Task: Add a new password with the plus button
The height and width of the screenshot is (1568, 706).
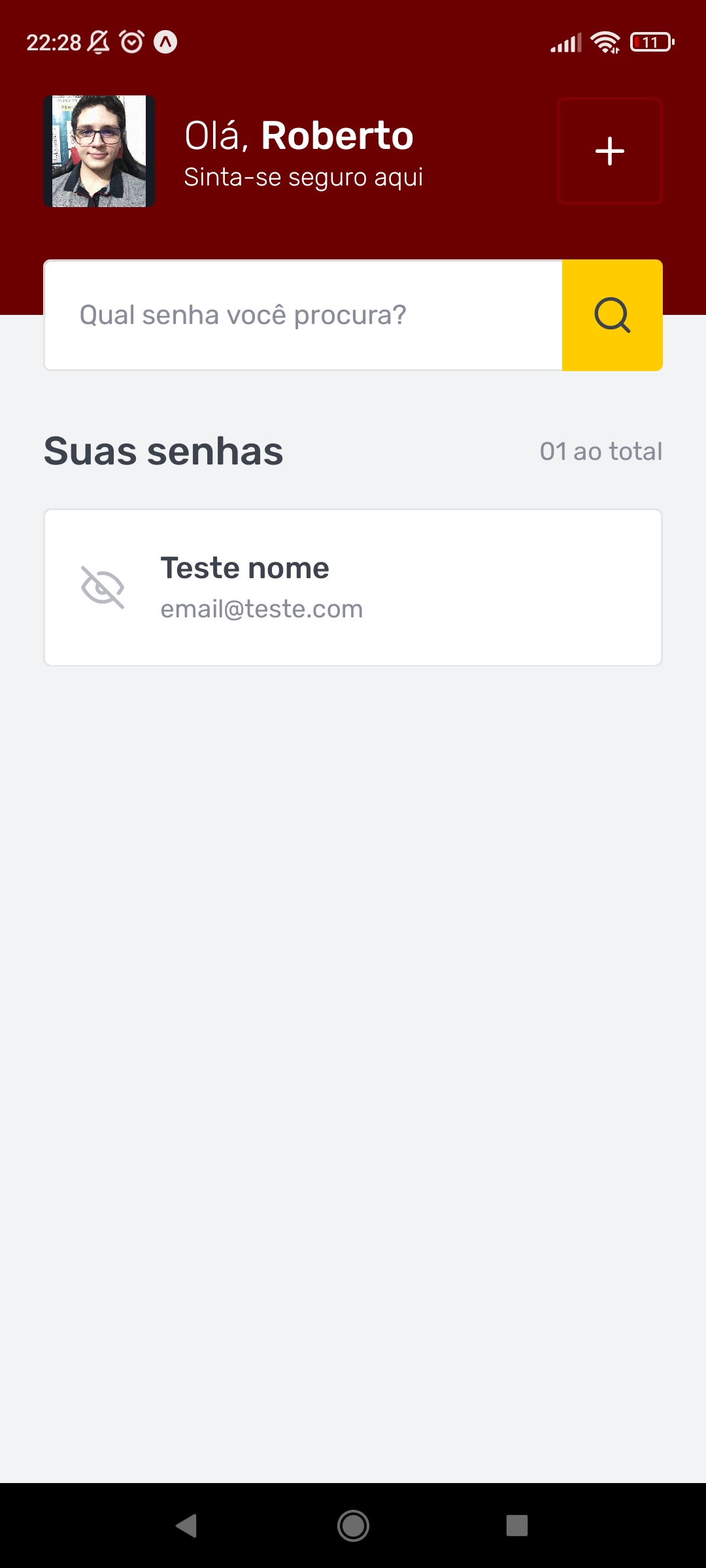Action: (x=609, y=151)
